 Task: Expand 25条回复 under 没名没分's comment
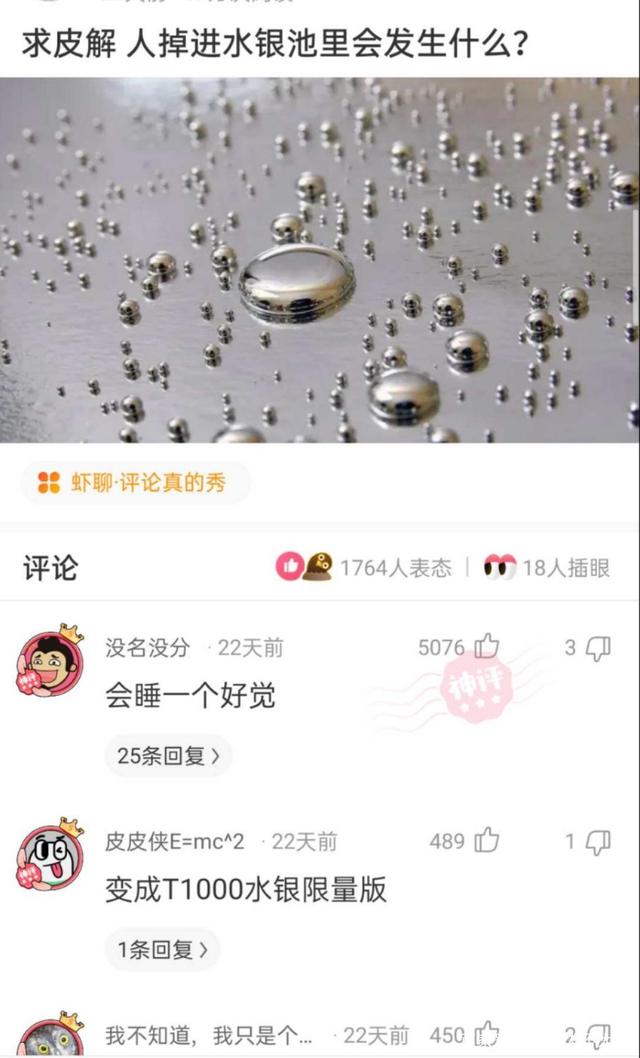click(168, 756)
